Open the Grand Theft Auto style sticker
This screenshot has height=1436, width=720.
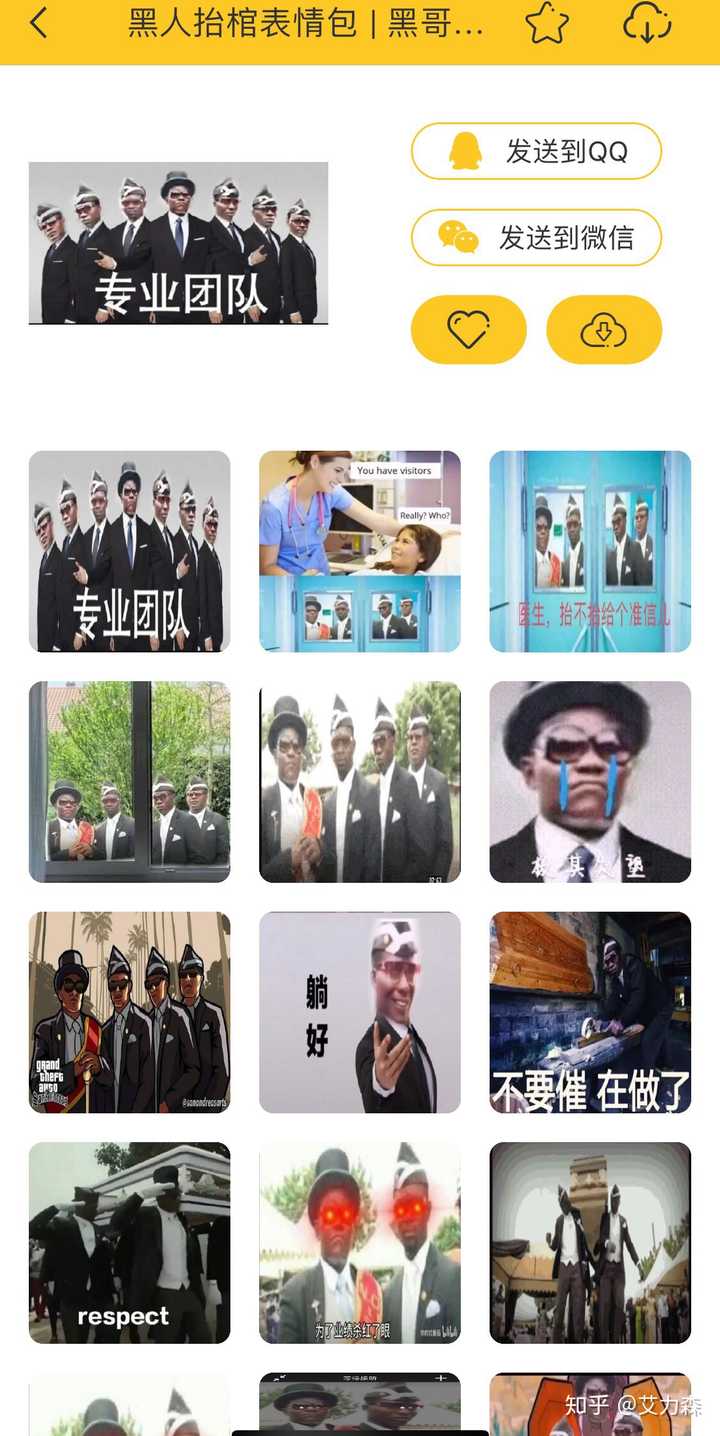coord(129,1012)
